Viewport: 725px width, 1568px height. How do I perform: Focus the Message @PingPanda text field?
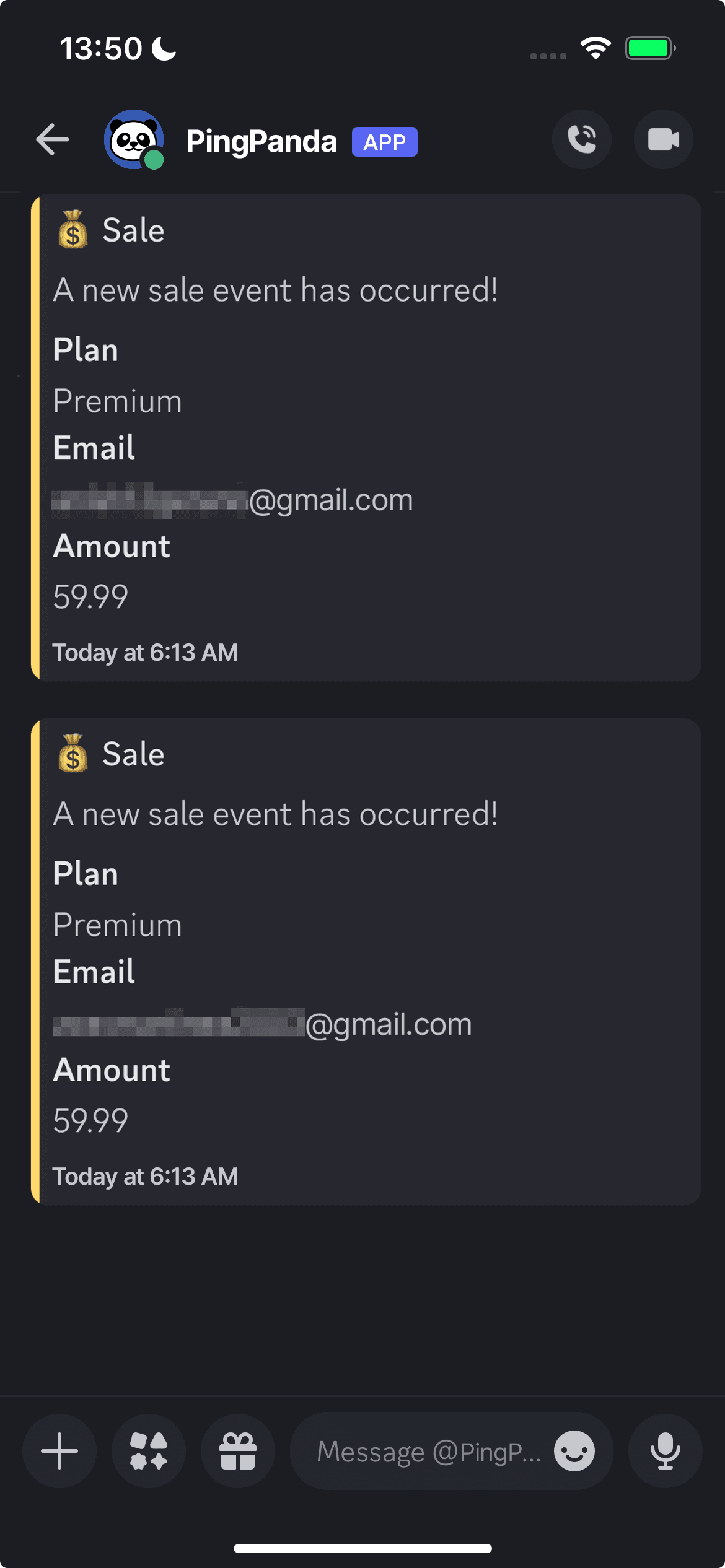coord(428,1451)
